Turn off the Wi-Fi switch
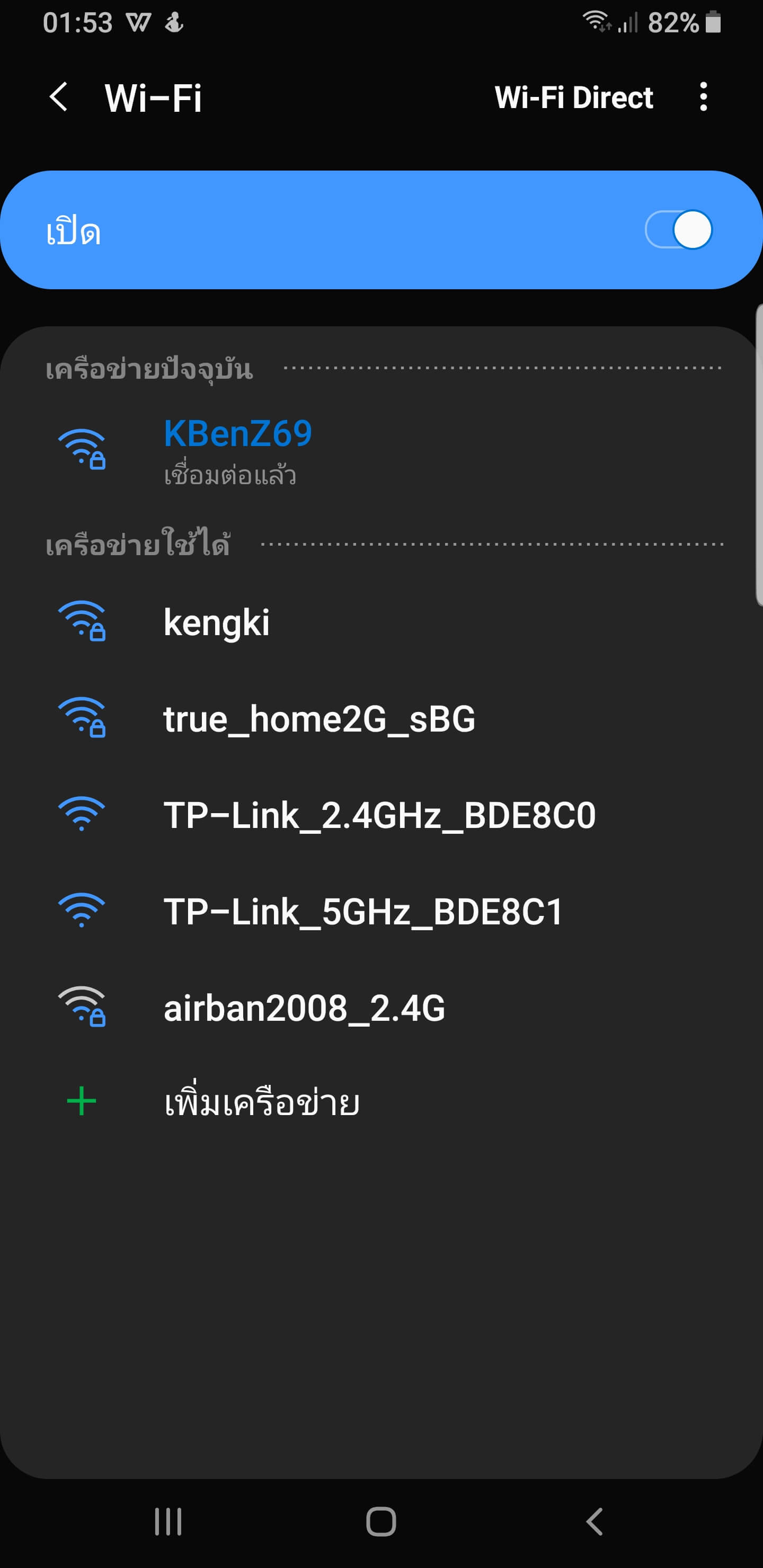Image resolution: width=763 pixels, height=1568 pixels. coord(678,230)
